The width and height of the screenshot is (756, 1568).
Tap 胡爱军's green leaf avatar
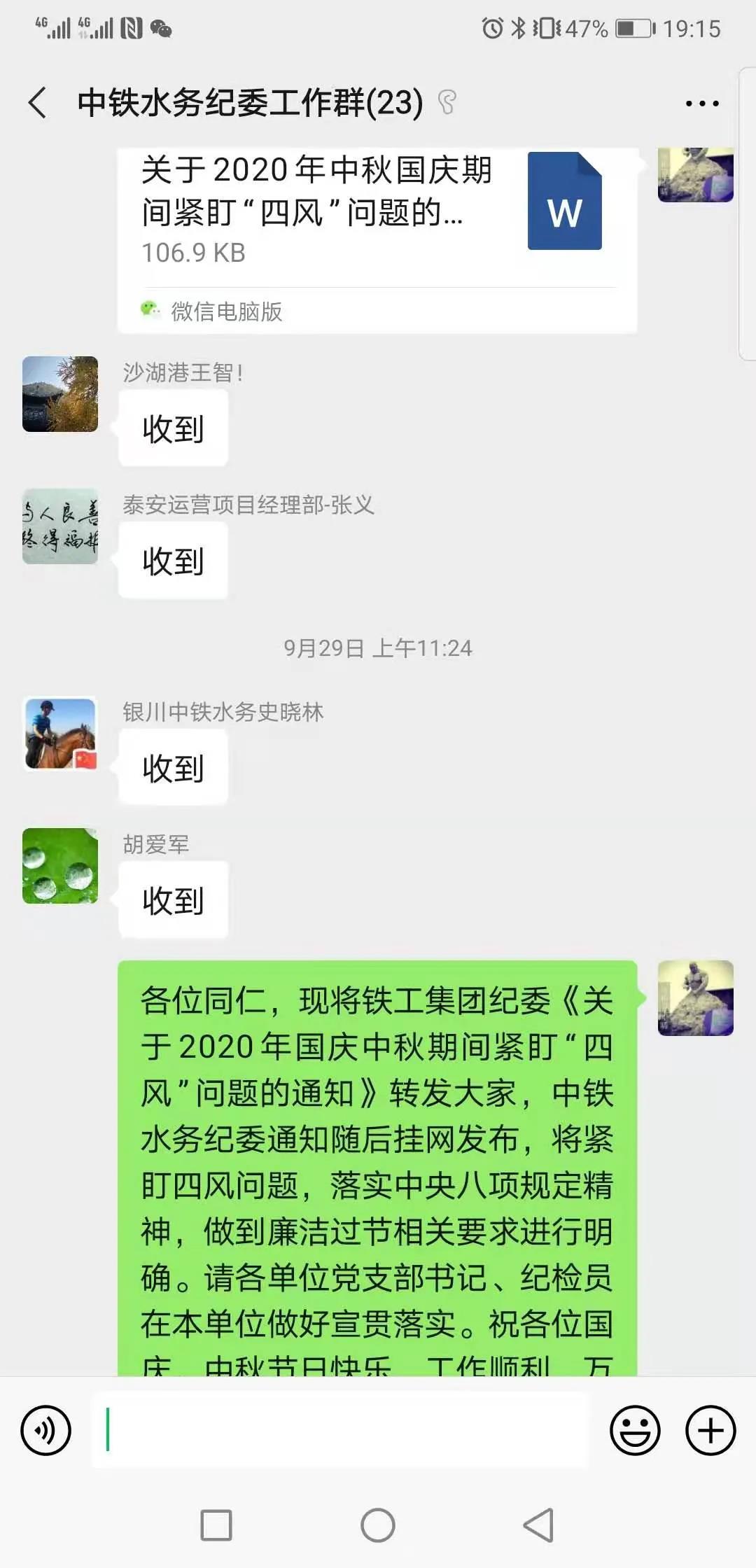tap(60, 868)
